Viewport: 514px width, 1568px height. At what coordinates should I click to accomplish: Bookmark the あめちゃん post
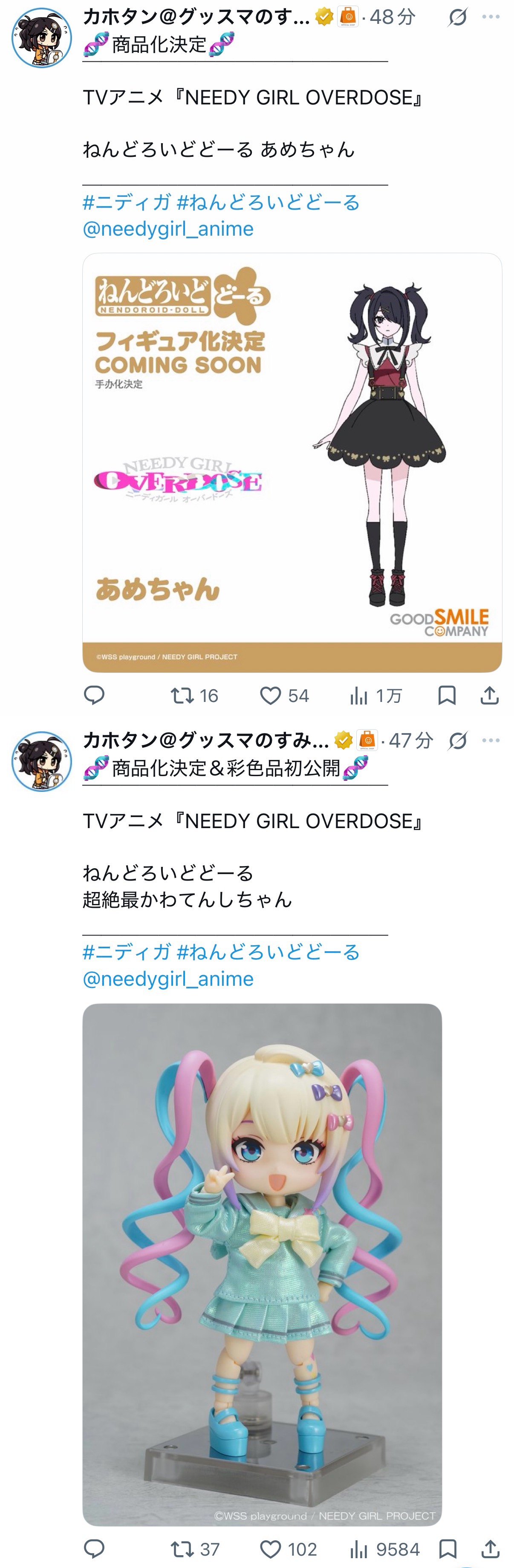pyautogui.click(x=447, y=695)
